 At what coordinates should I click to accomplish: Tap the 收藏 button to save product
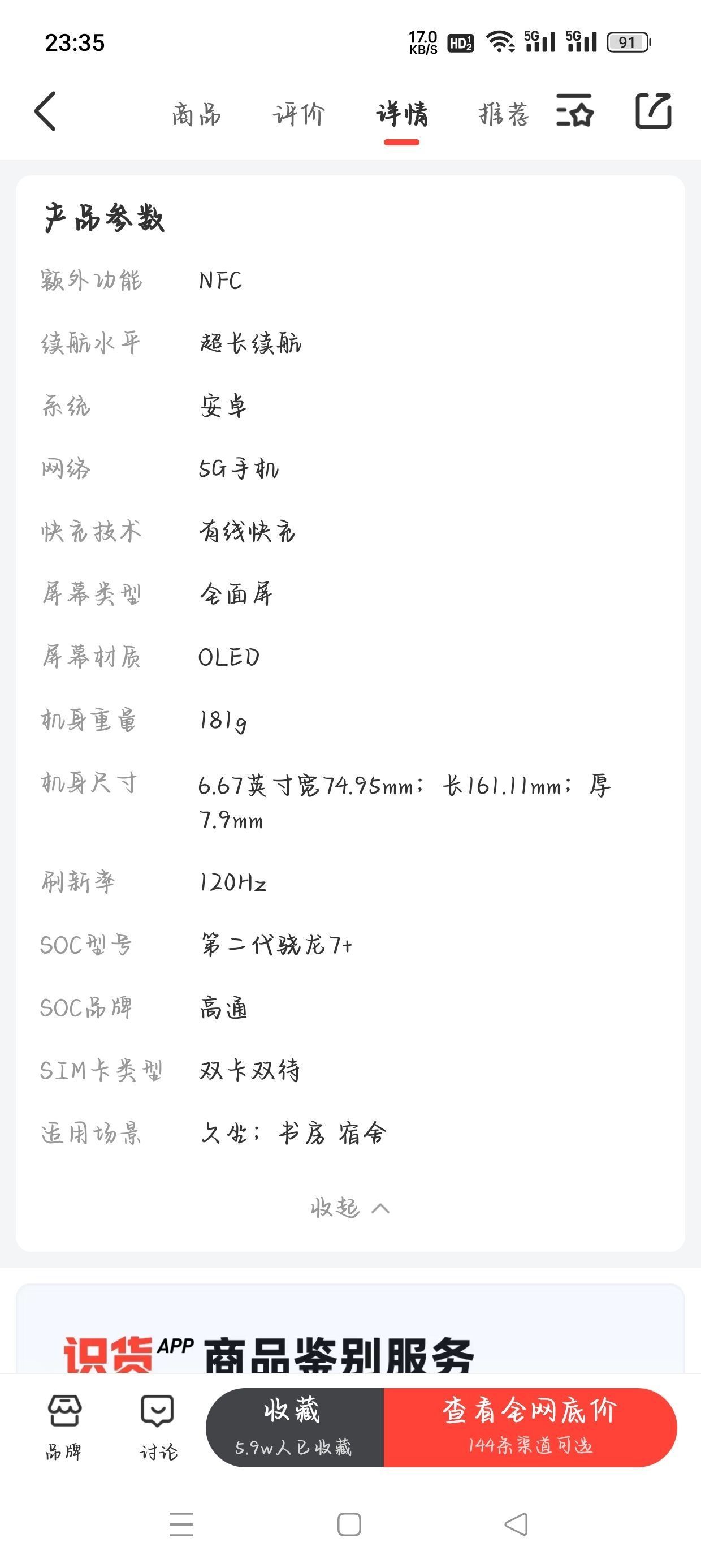click(x=295, y=1426)
